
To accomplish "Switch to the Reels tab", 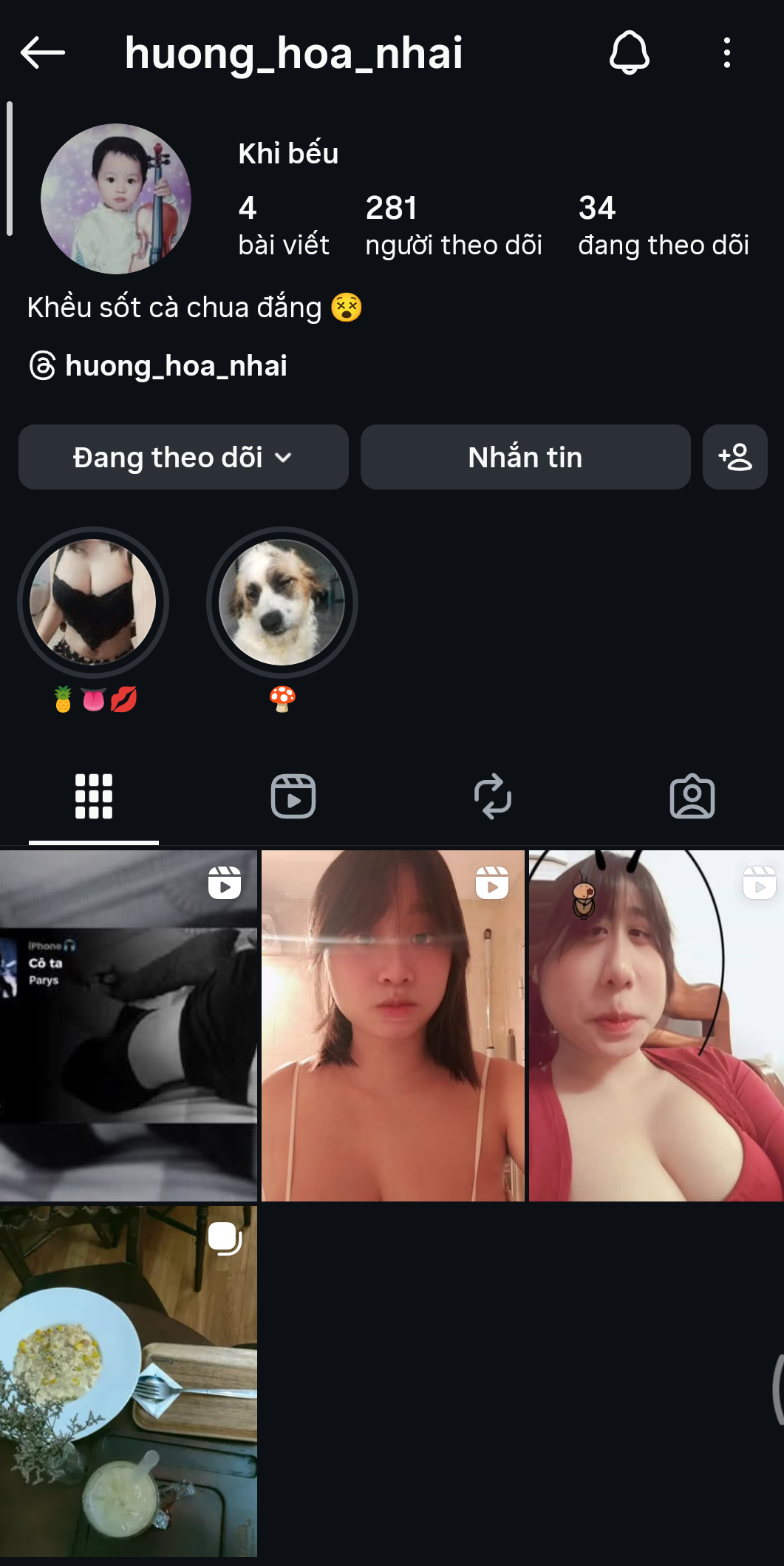I will click(293, 797).
